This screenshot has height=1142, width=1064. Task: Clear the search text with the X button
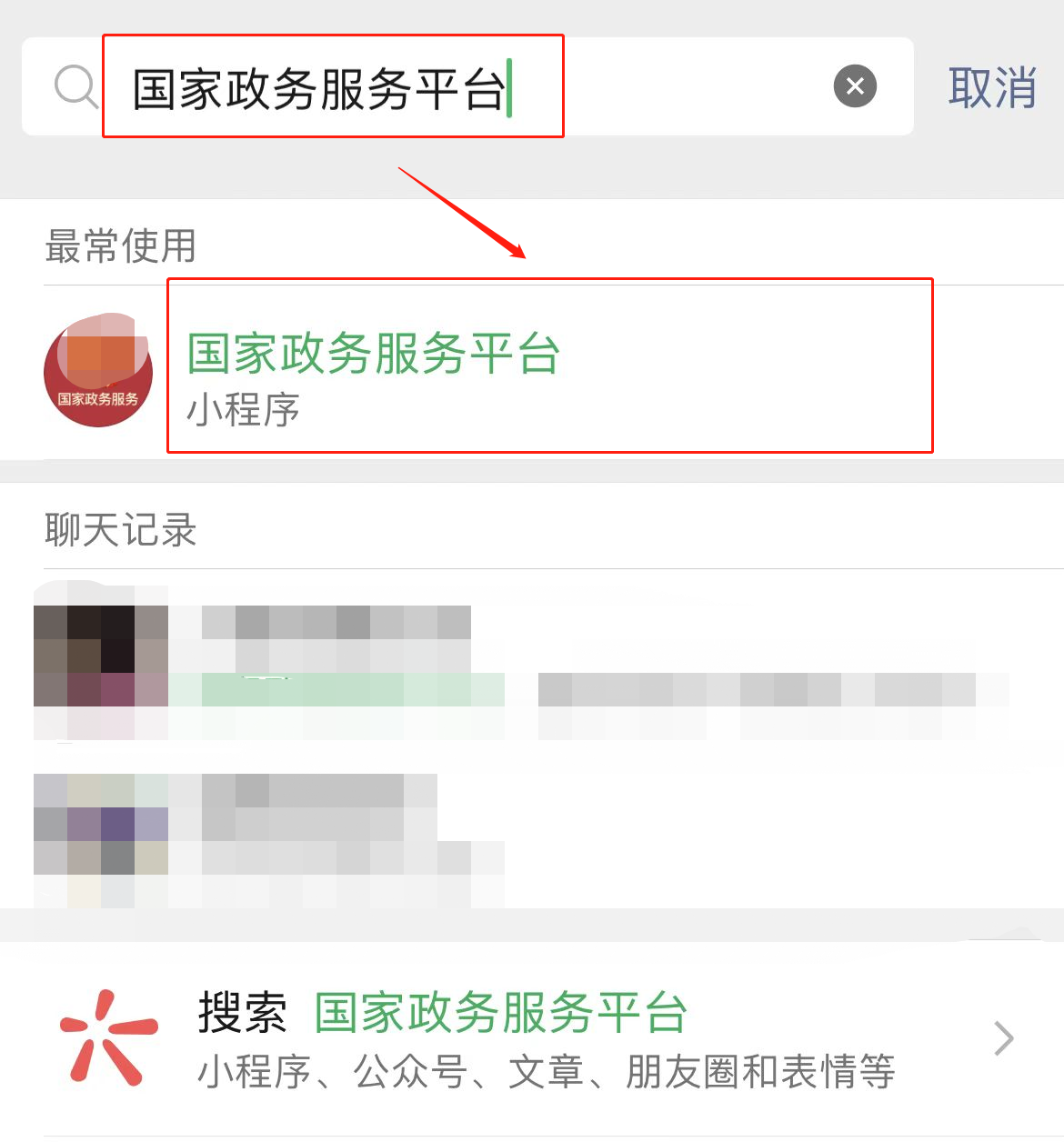point(855,86)
